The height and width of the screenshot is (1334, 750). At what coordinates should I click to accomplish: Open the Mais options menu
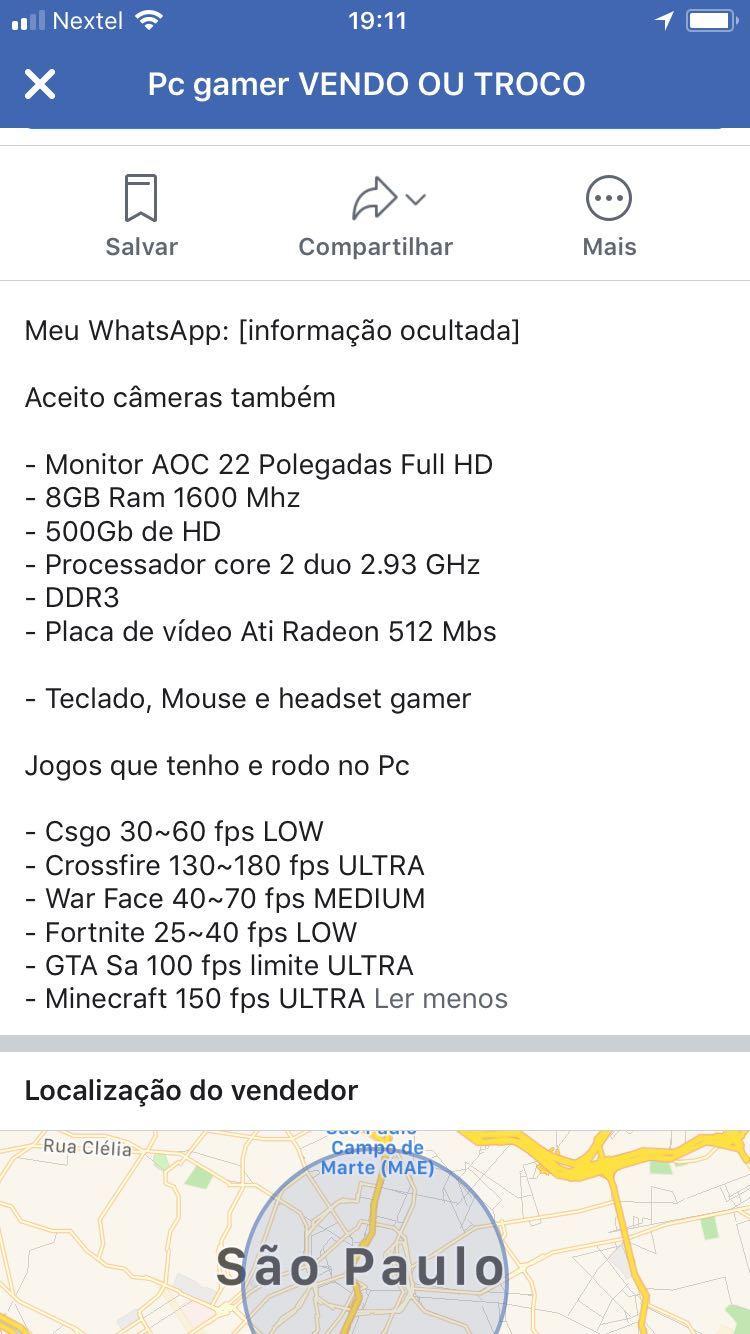click(609, 217)
